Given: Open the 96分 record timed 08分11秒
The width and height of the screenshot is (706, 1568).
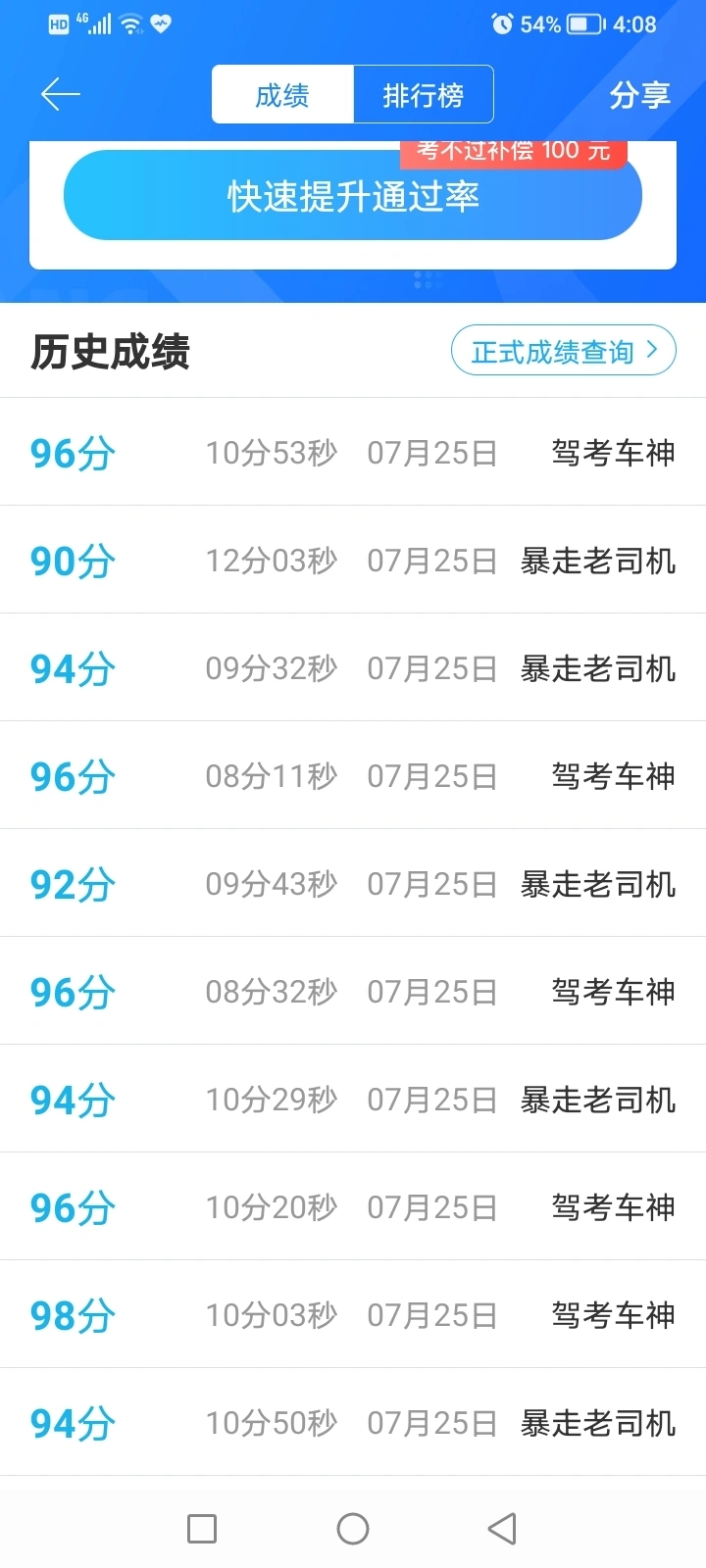Looking at the screenshot, I should 353,775.
